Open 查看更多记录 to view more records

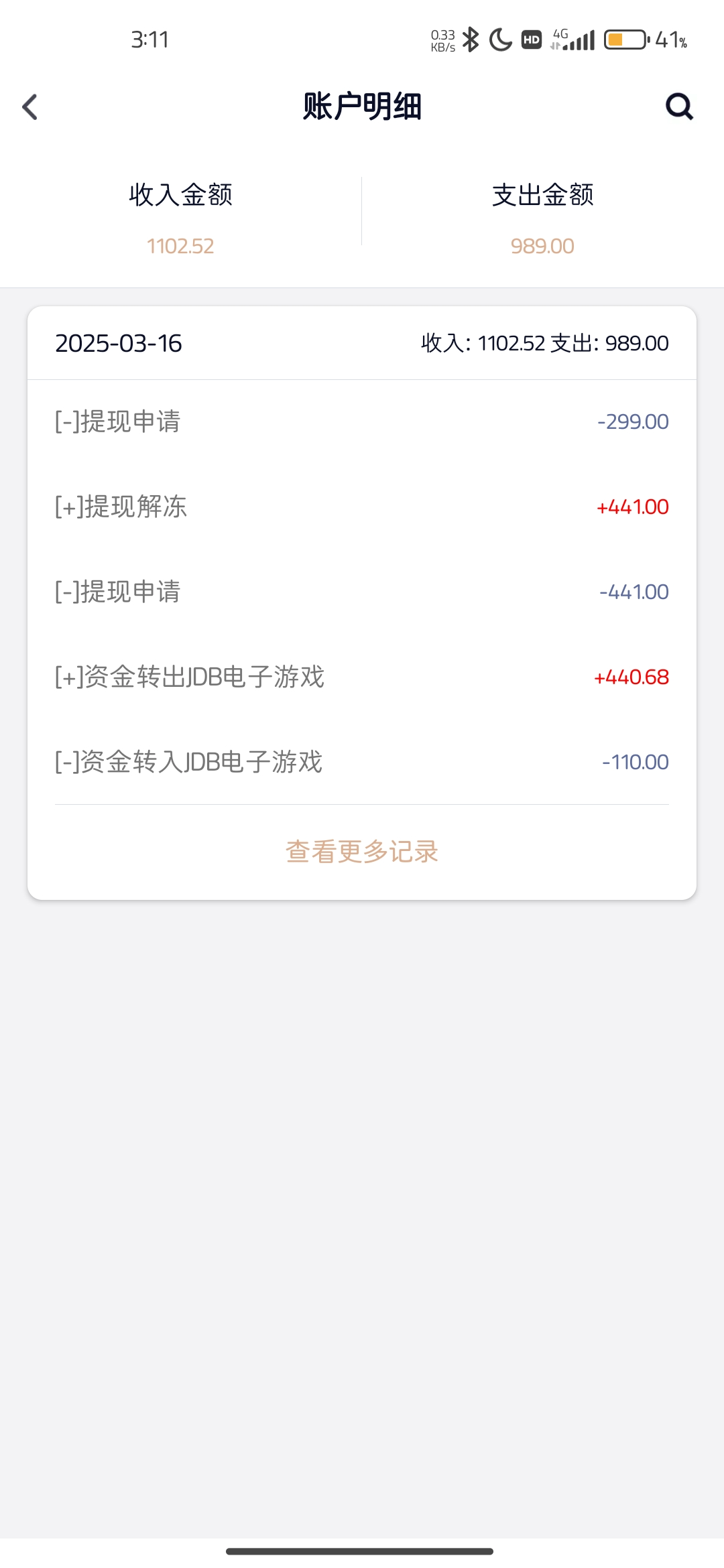pyautogui.click(x=361, y=852)
